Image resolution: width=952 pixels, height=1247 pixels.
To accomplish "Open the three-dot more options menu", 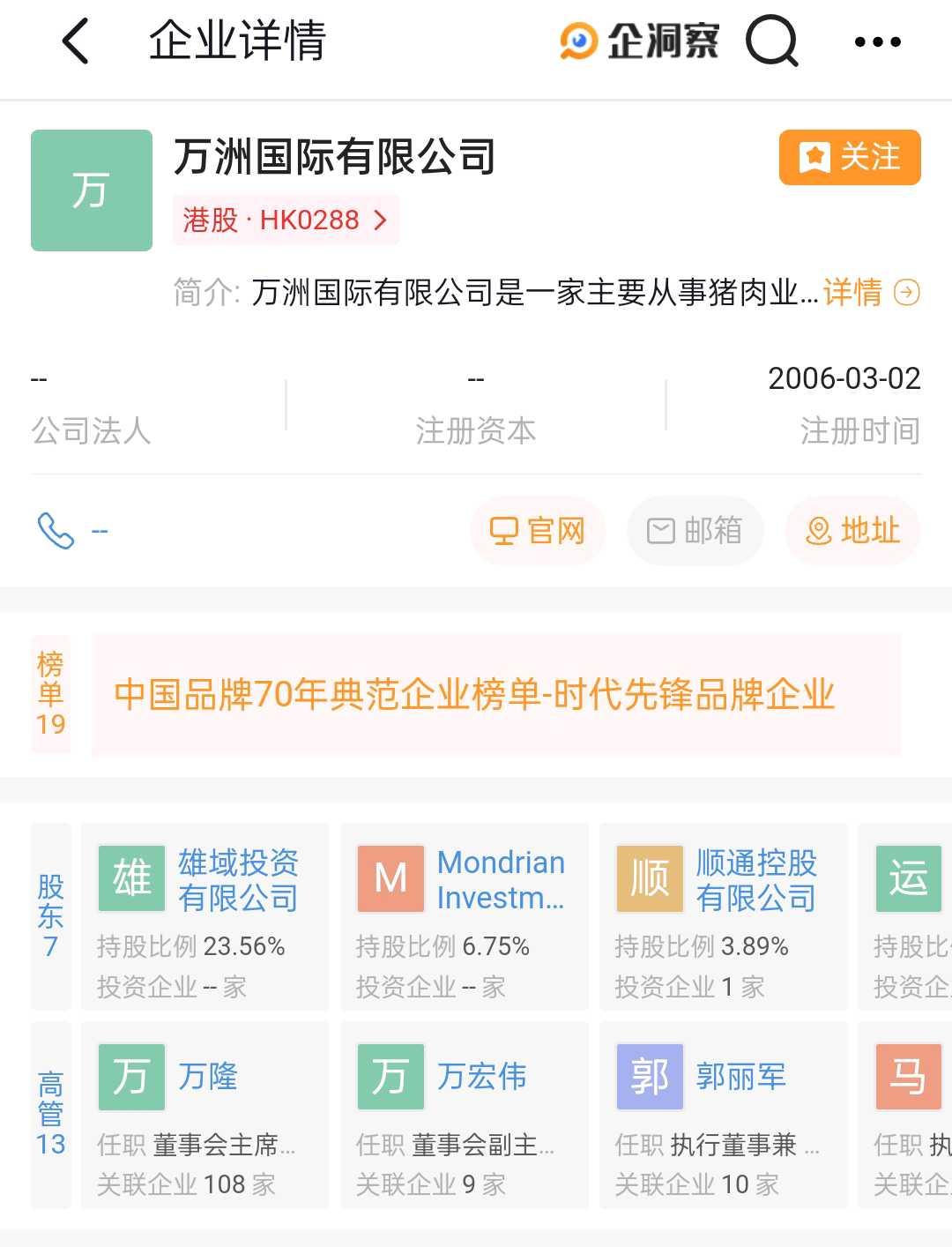I will pyautogui.click(x=877, y=41).
